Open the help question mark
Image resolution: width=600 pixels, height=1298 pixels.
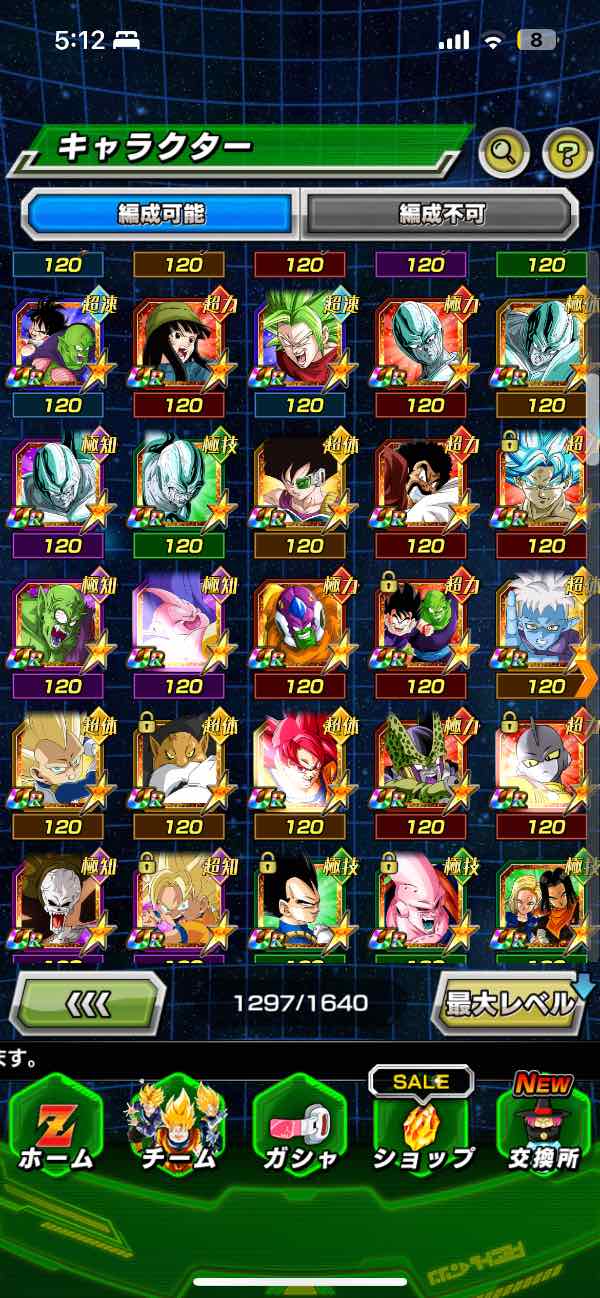[567, 153]
